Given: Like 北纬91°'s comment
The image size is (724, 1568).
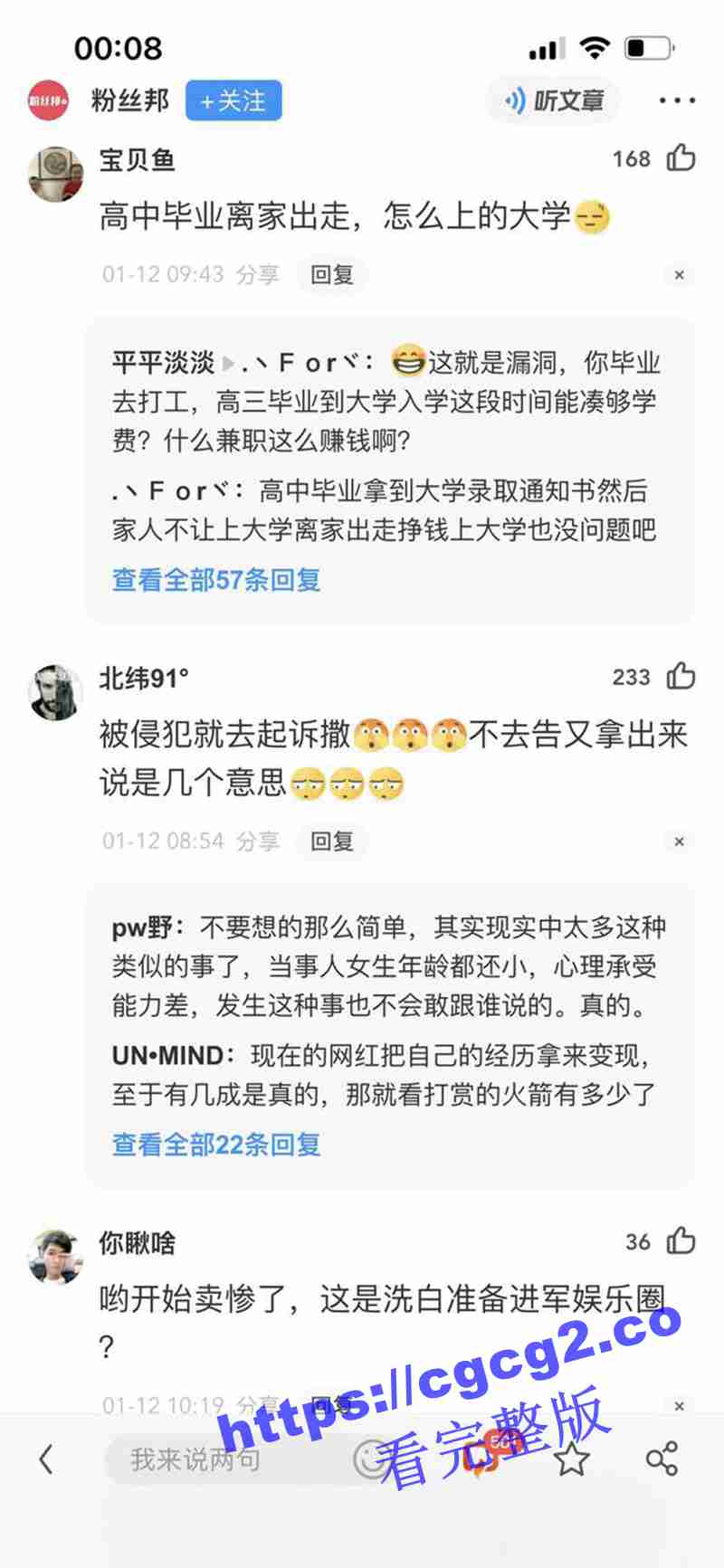Looking at the screenshot, I should click(681, 677).
